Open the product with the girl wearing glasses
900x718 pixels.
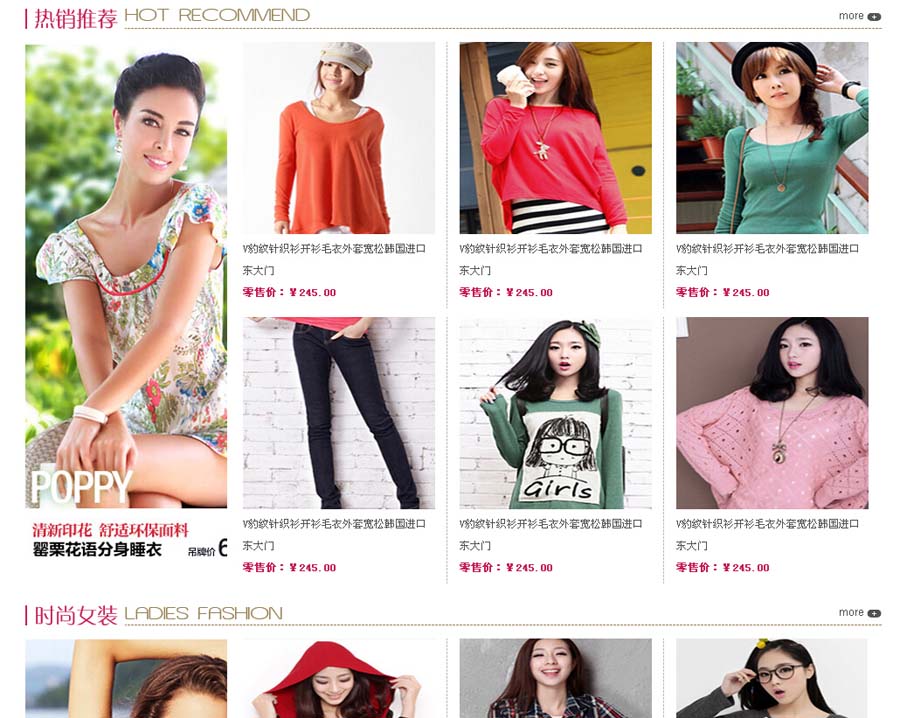pyautogui.click(x=772, y=680)
